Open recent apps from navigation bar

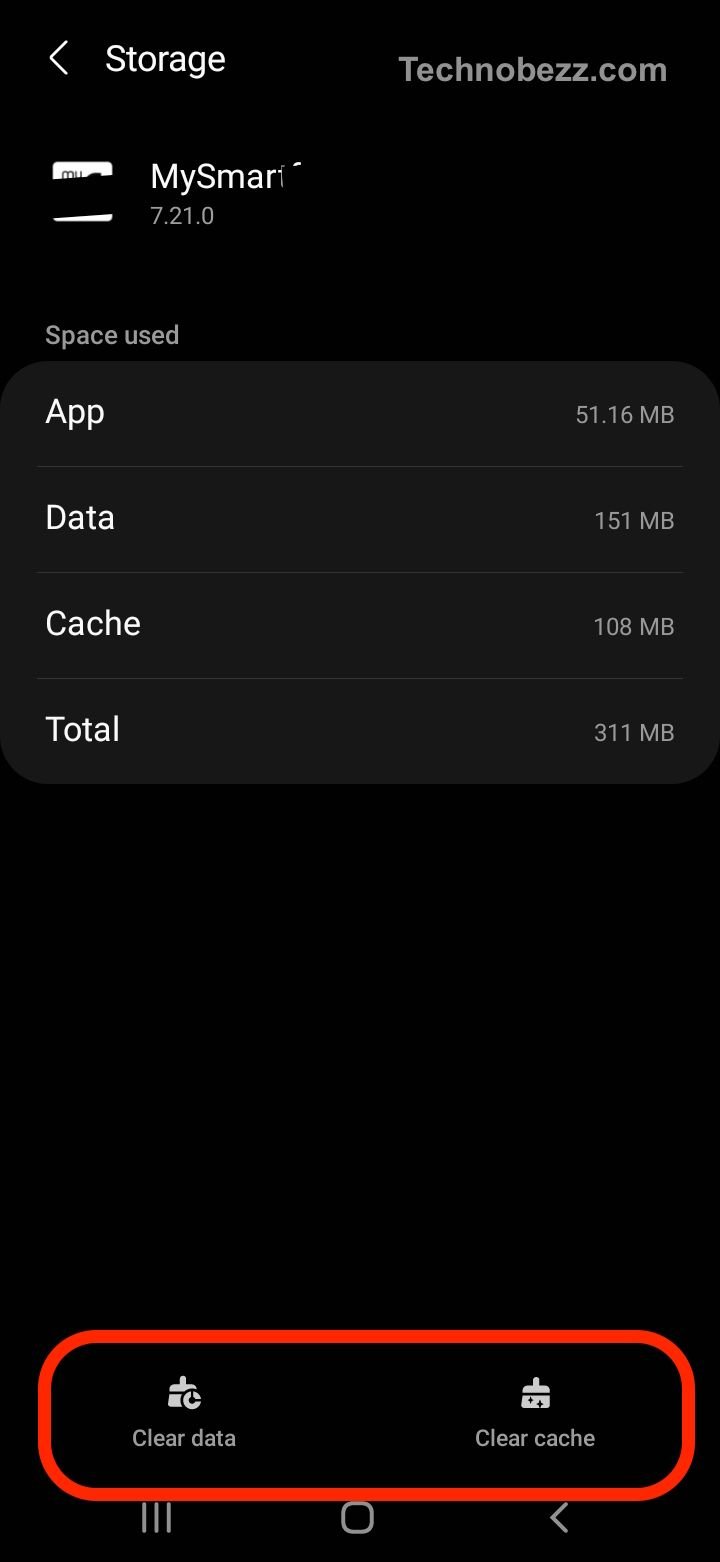(157, 1518)
